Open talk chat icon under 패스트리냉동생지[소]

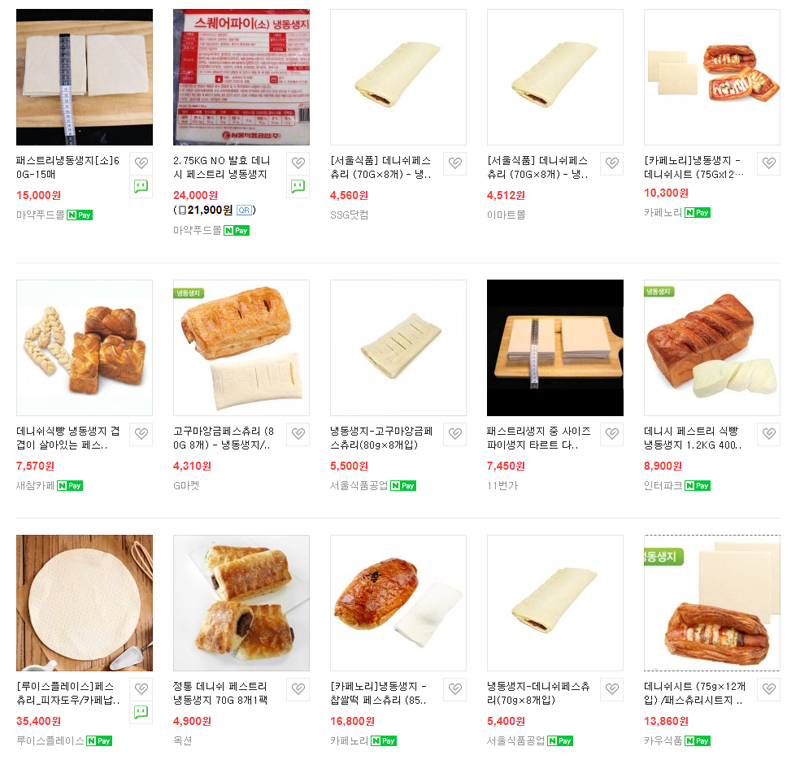(x=141, y=187)
